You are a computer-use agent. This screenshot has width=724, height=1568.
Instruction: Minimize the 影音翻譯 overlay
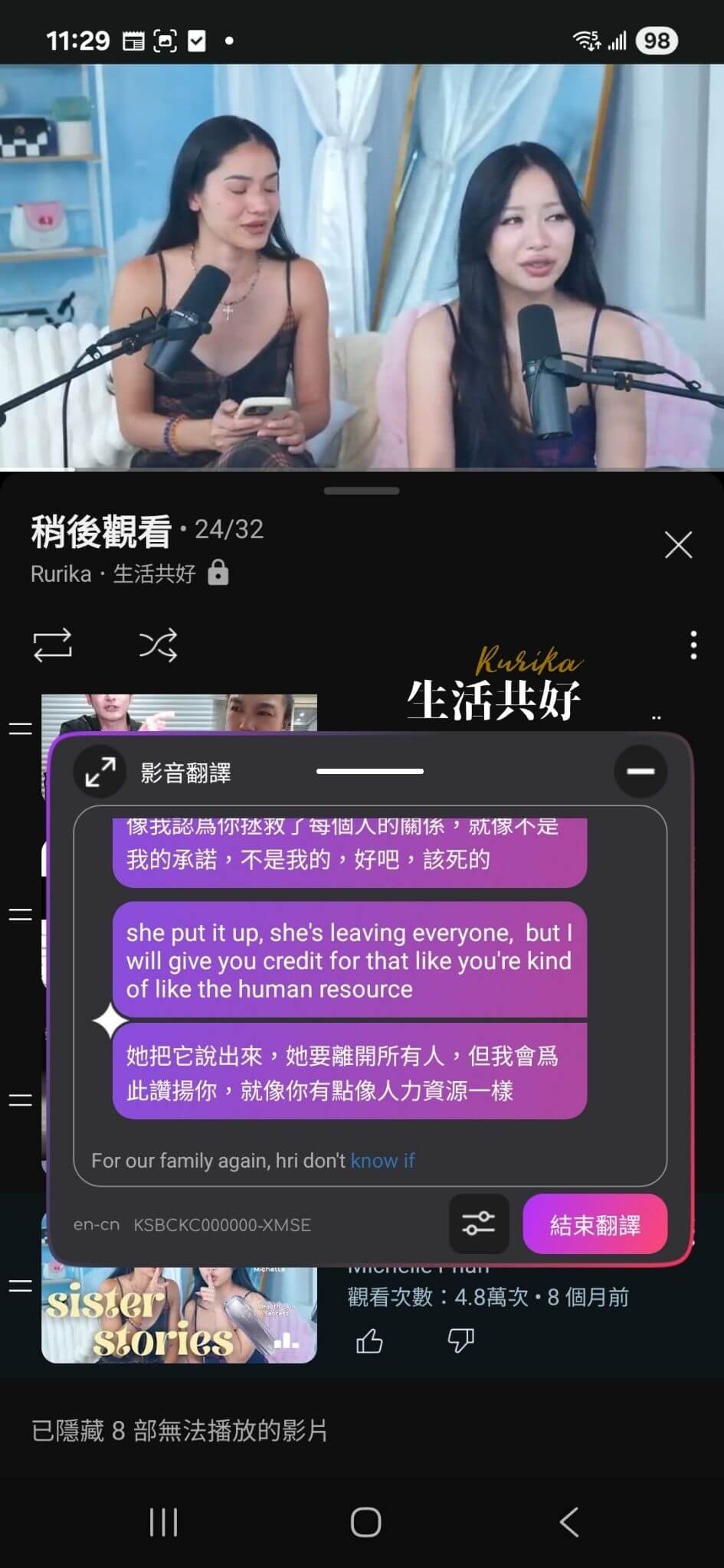640,771
